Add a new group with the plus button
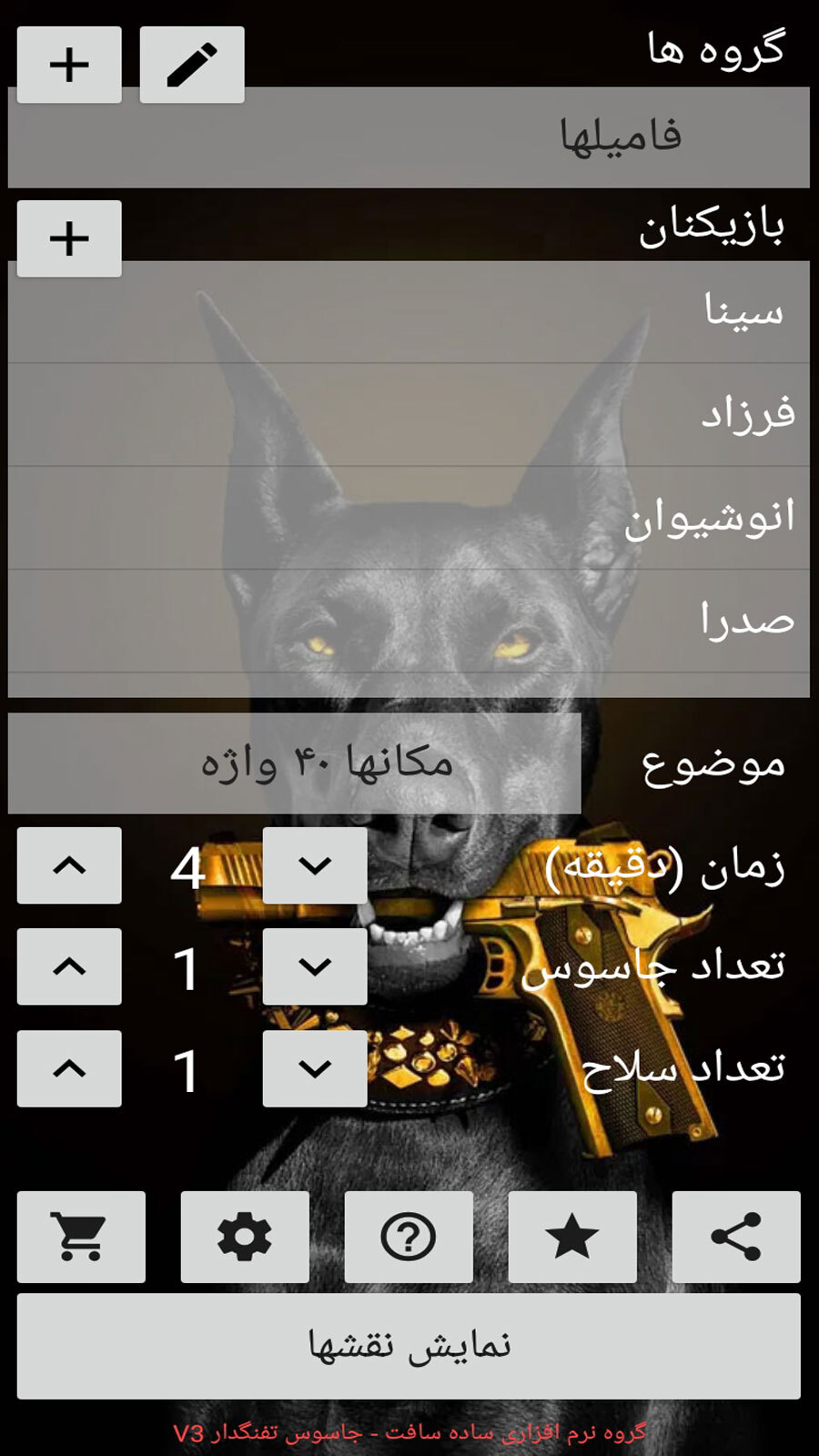The image size is (819, 1456). pyautogui.click(x=69, y=65)
